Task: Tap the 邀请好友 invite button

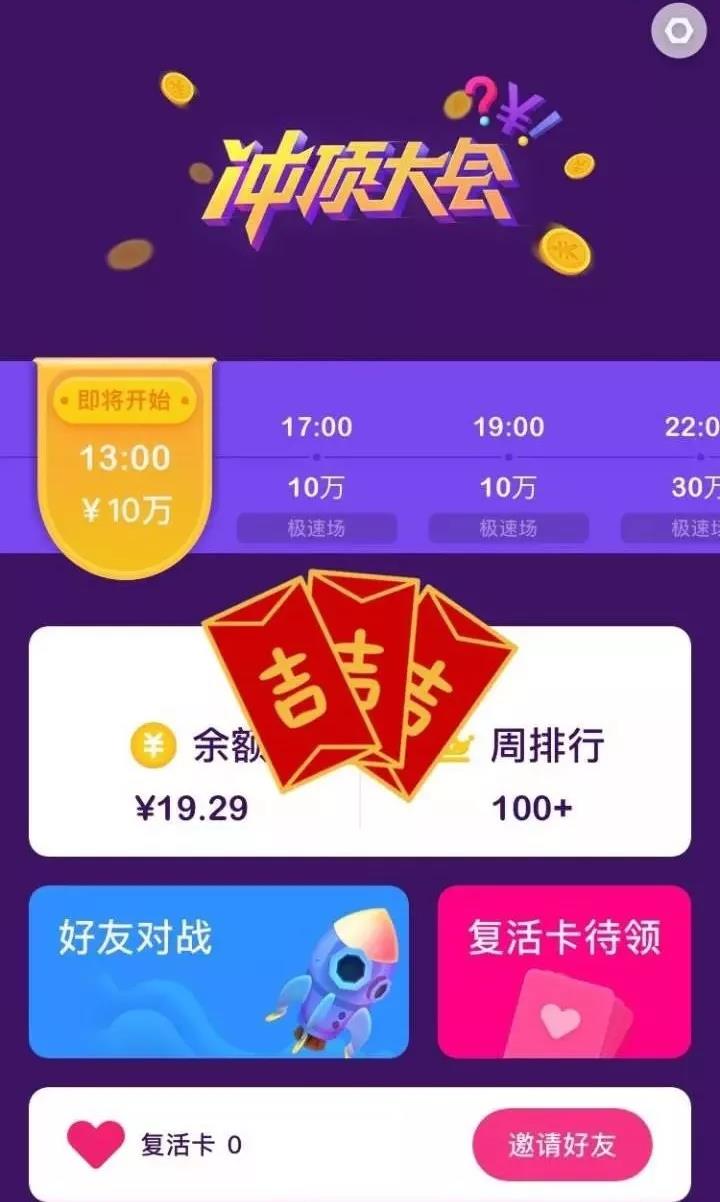Action: tap(562, 1145)
